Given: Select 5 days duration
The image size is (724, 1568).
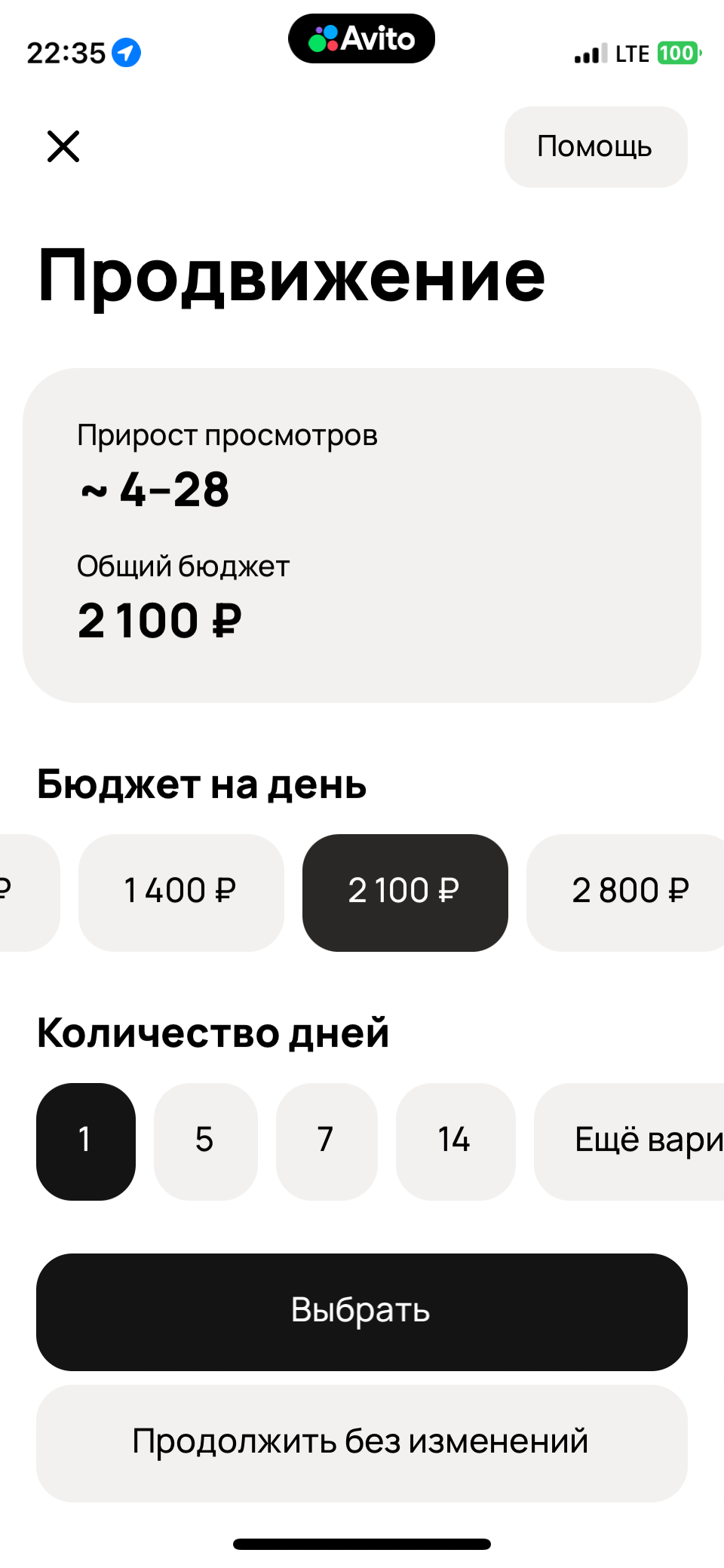Looking at the screenshot, I should coord(205,1141).
